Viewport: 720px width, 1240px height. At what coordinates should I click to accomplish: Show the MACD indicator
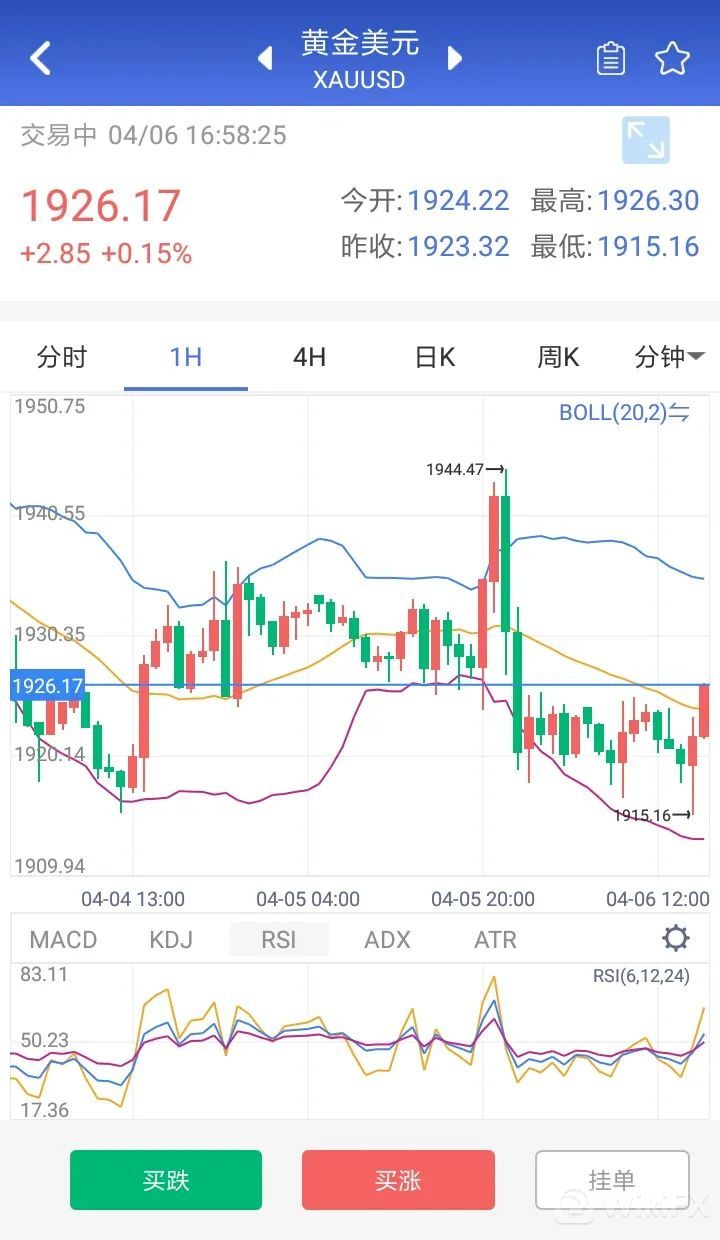point(63,940)
